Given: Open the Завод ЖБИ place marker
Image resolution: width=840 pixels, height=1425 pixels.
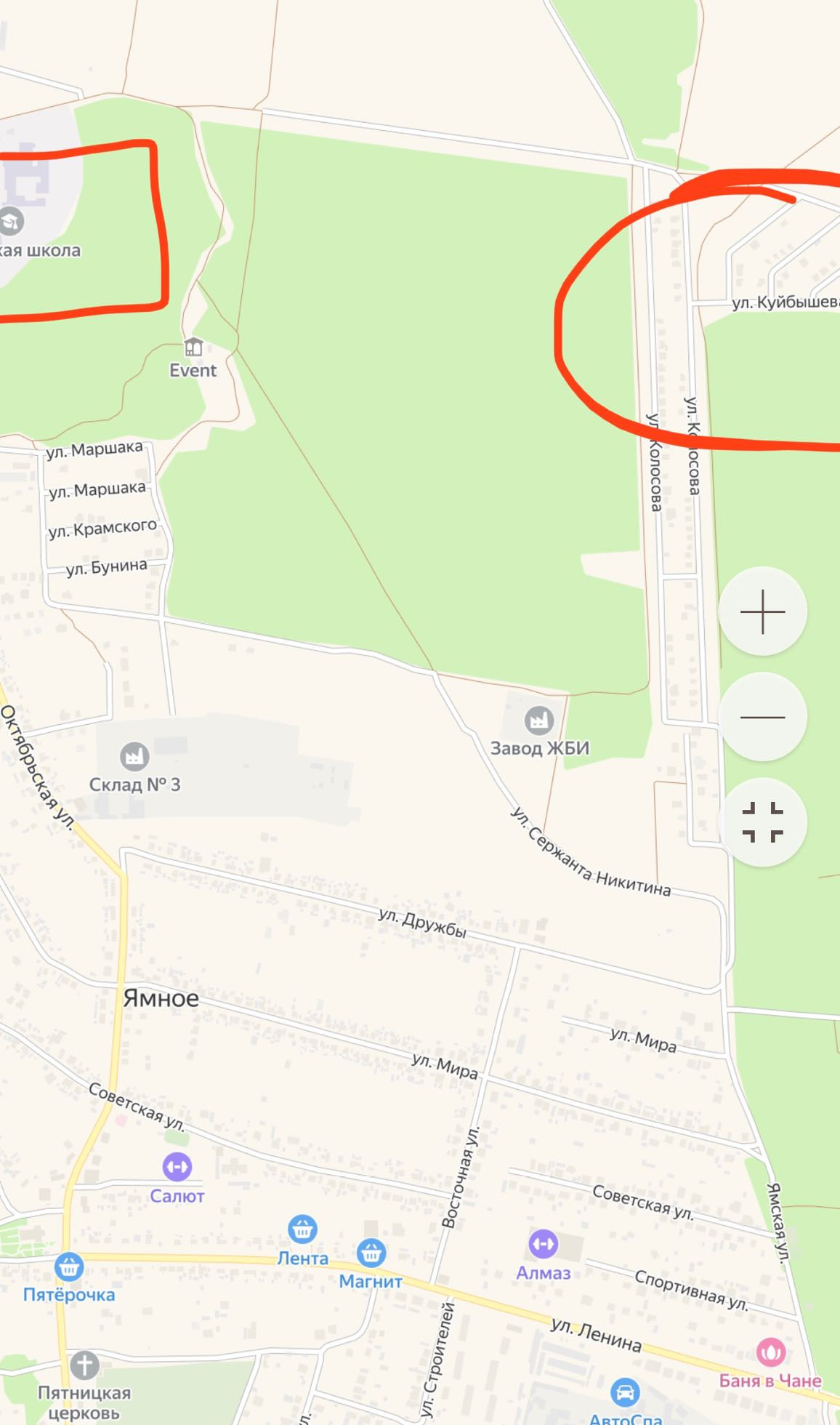Looking at the screenshot, I should (539, 720).
